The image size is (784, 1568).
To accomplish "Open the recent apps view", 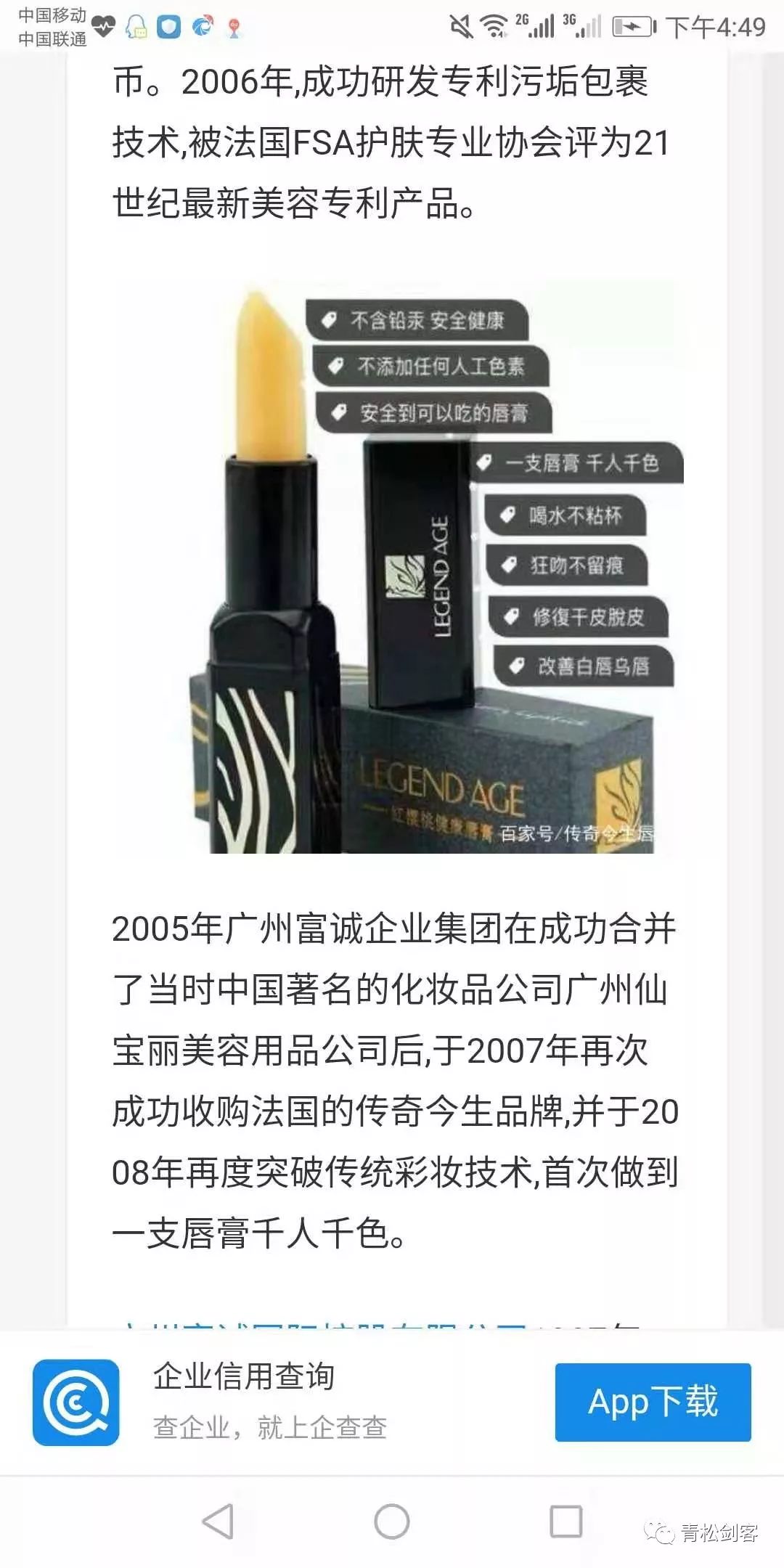I will pyautogui.click(x=565, y=1521).
